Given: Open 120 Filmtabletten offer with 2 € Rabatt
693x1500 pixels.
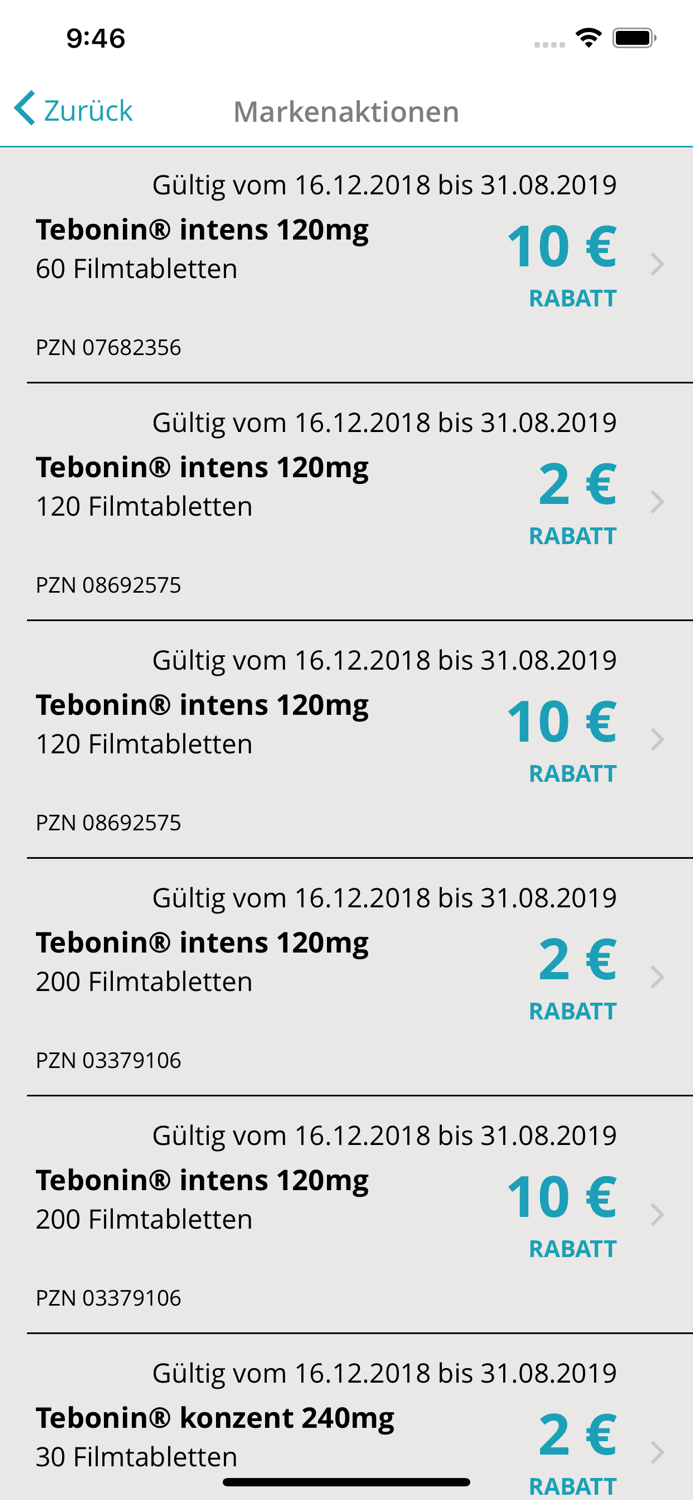Looking at the screenshot, I should [346, 502].
